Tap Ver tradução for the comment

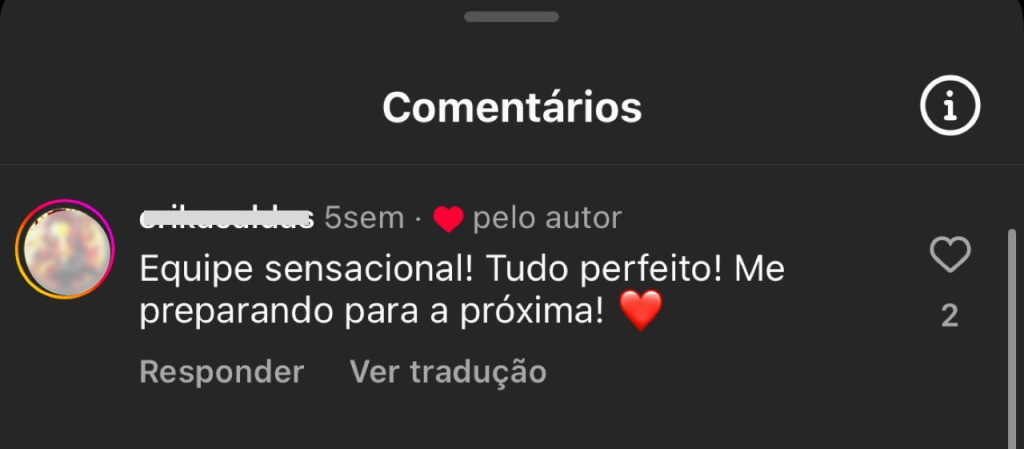447,372
